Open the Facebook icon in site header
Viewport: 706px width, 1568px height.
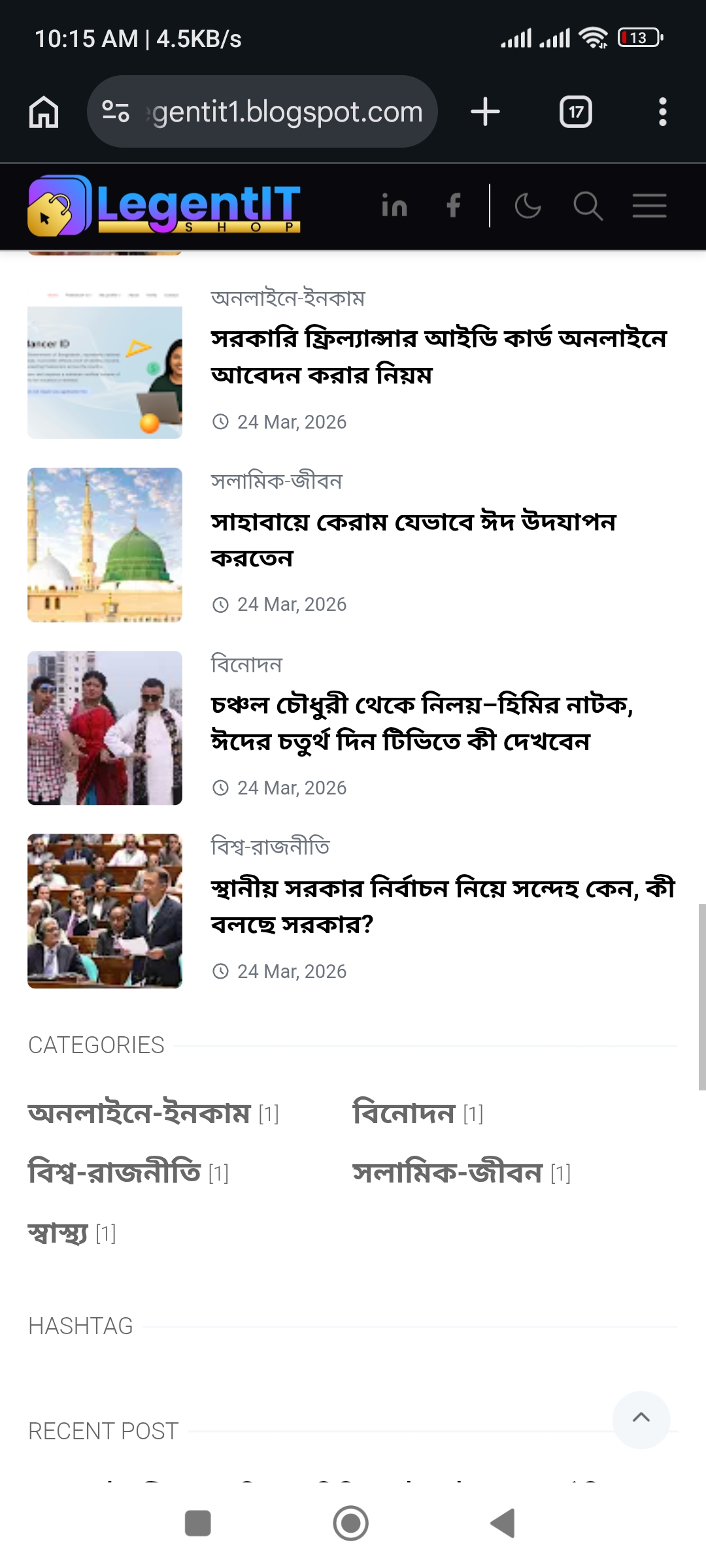pos(454,206)
